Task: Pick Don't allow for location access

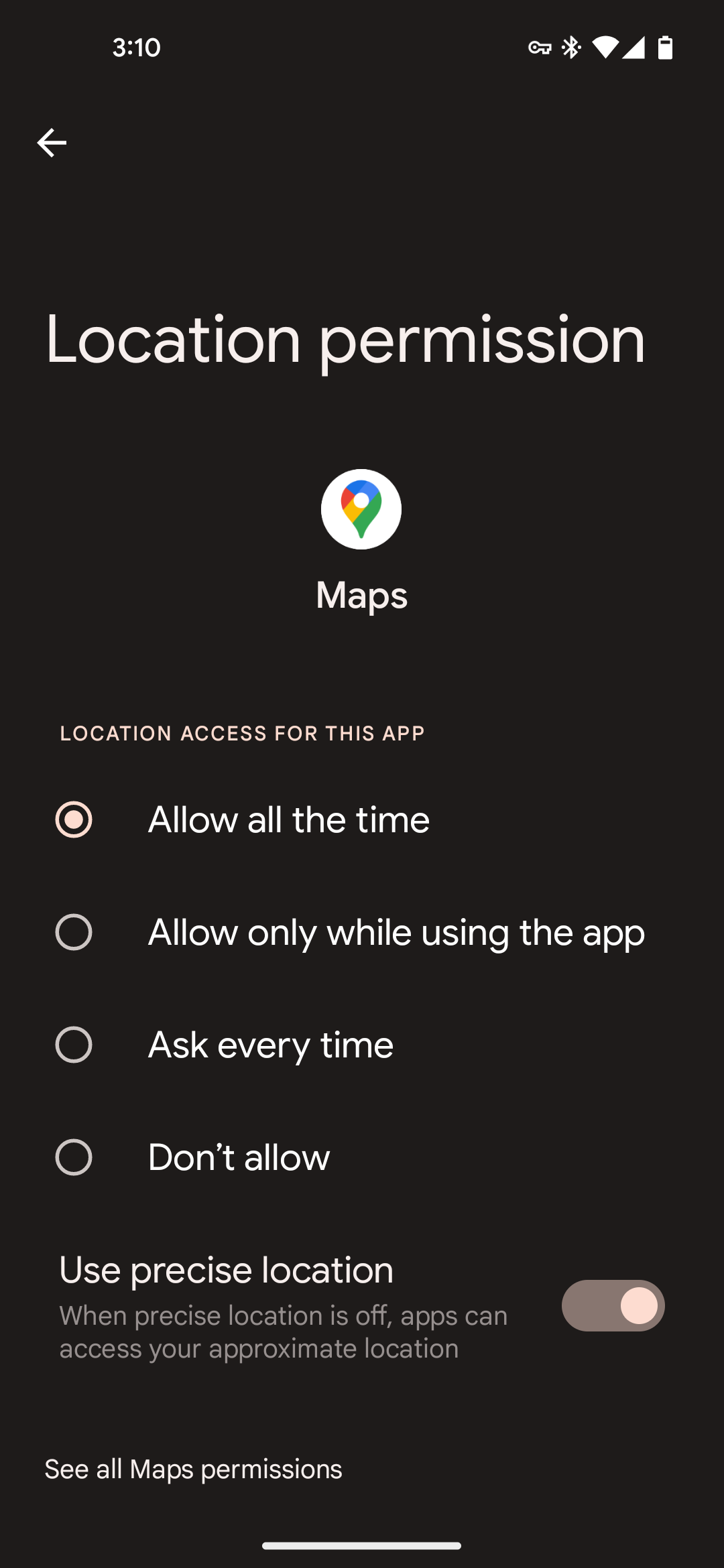Action: tap(74, 1157)
